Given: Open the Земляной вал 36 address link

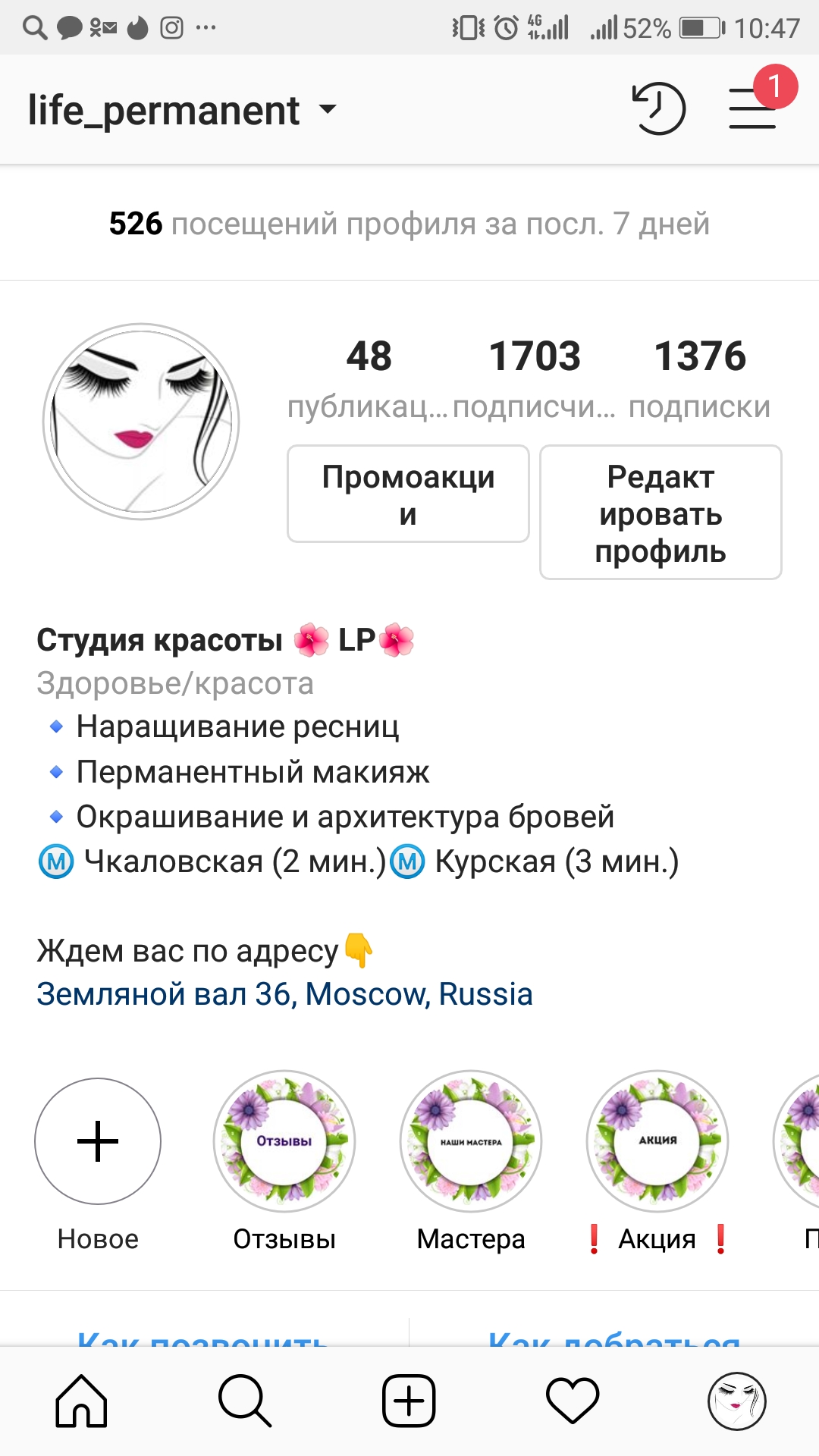Looking at the screenshot, I should (x=284, y=994).
